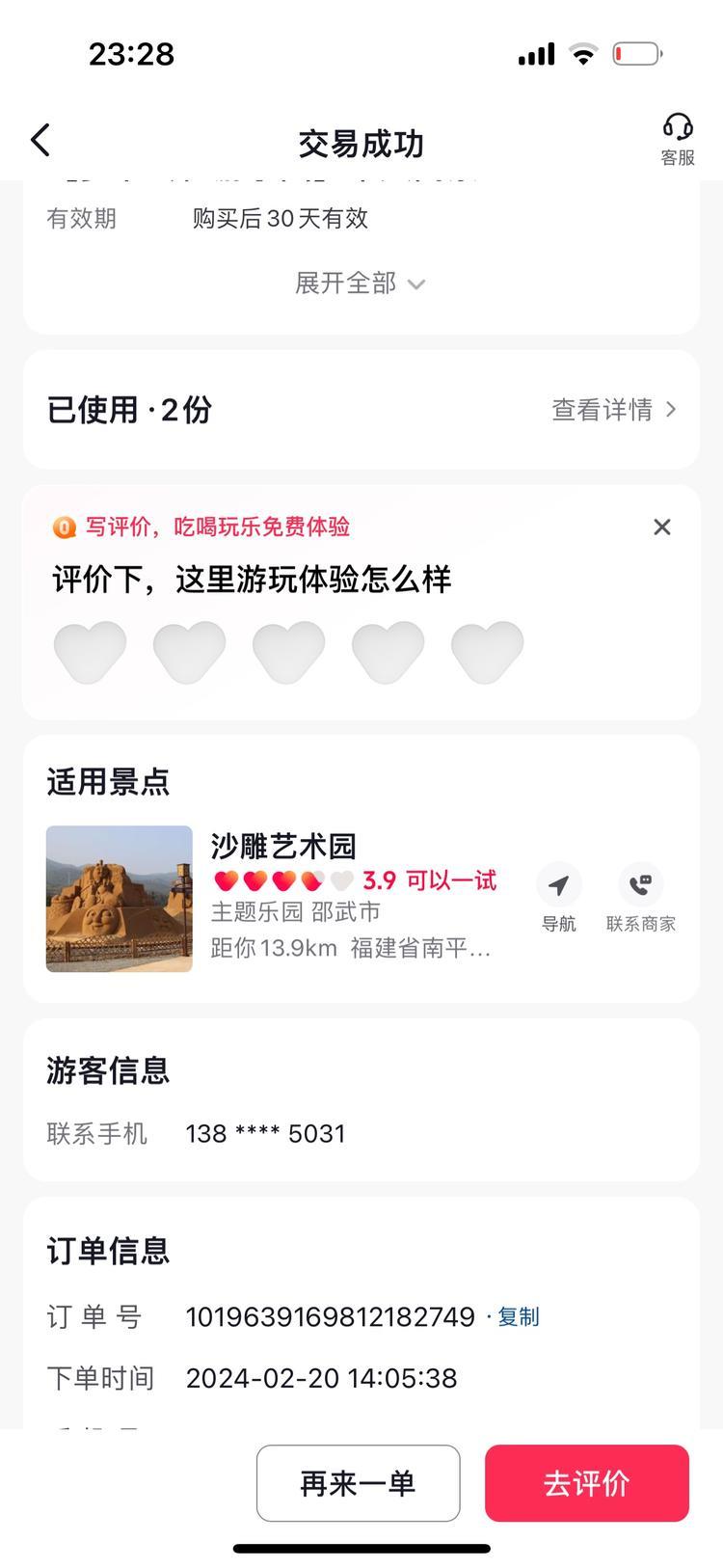Open 查看详情 for used tickets
Image resolution: width=723 pixels, height=1568 pixels.
[x=613, y=410]
